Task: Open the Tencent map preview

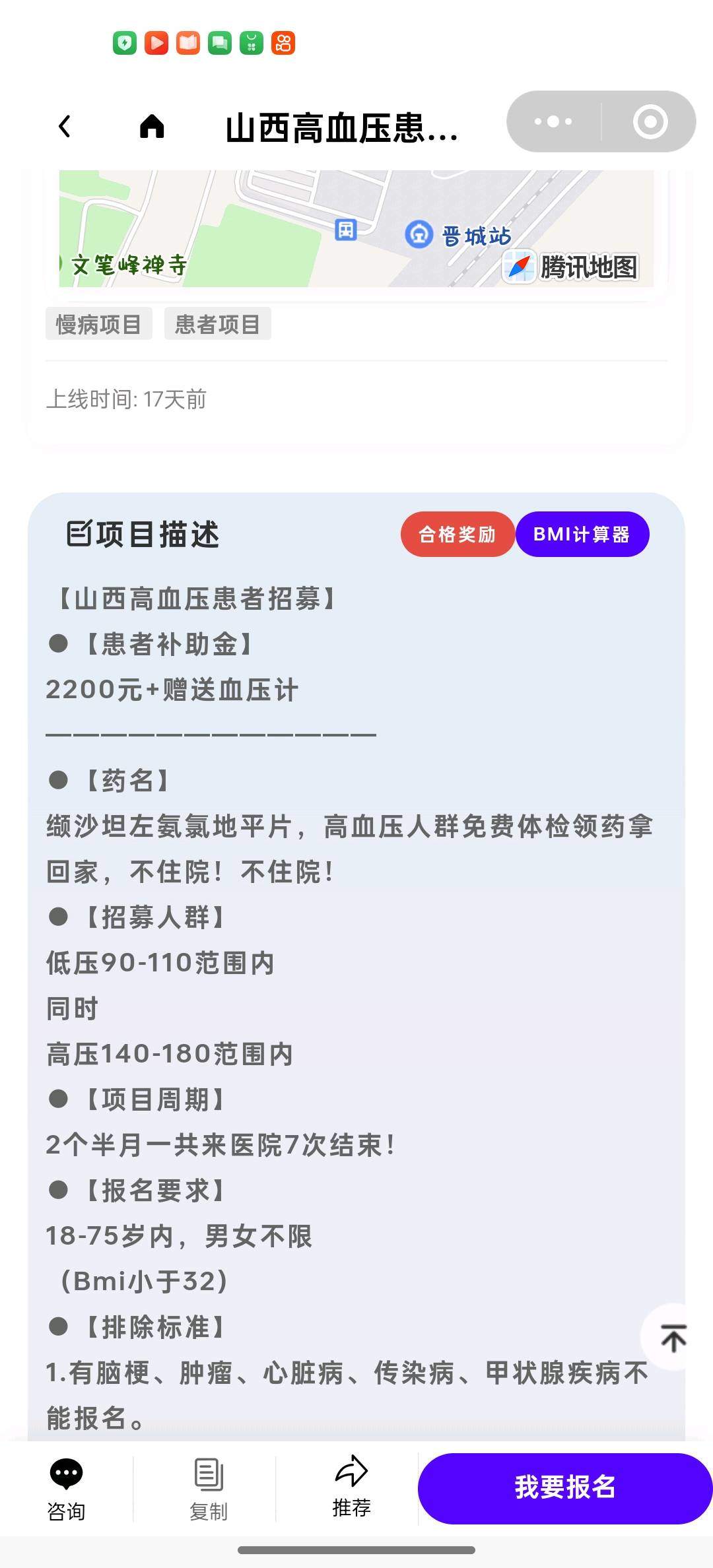Action: coord(356,228)
